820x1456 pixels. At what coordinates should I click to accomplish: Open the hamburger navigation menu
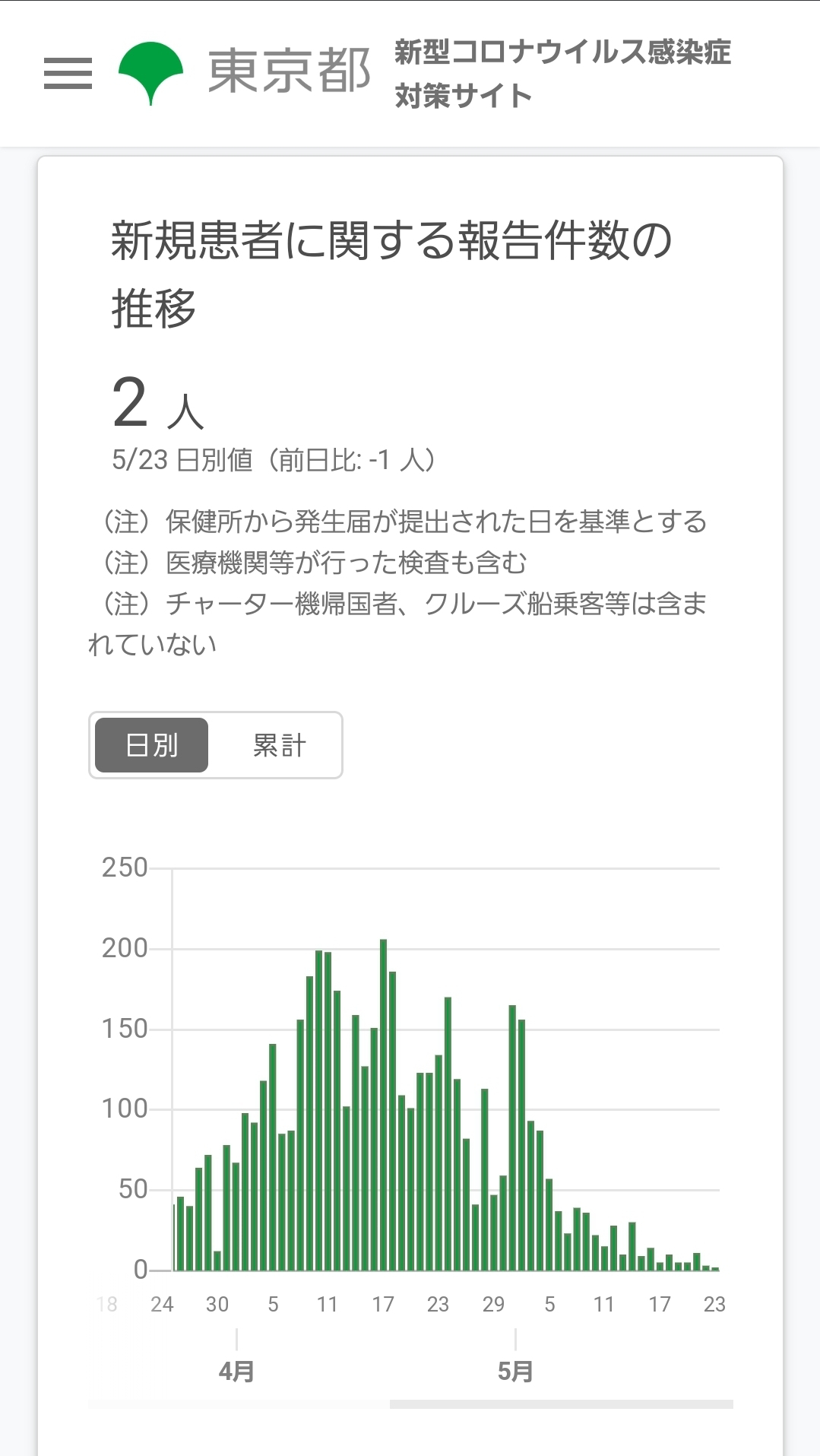point(68,73)
